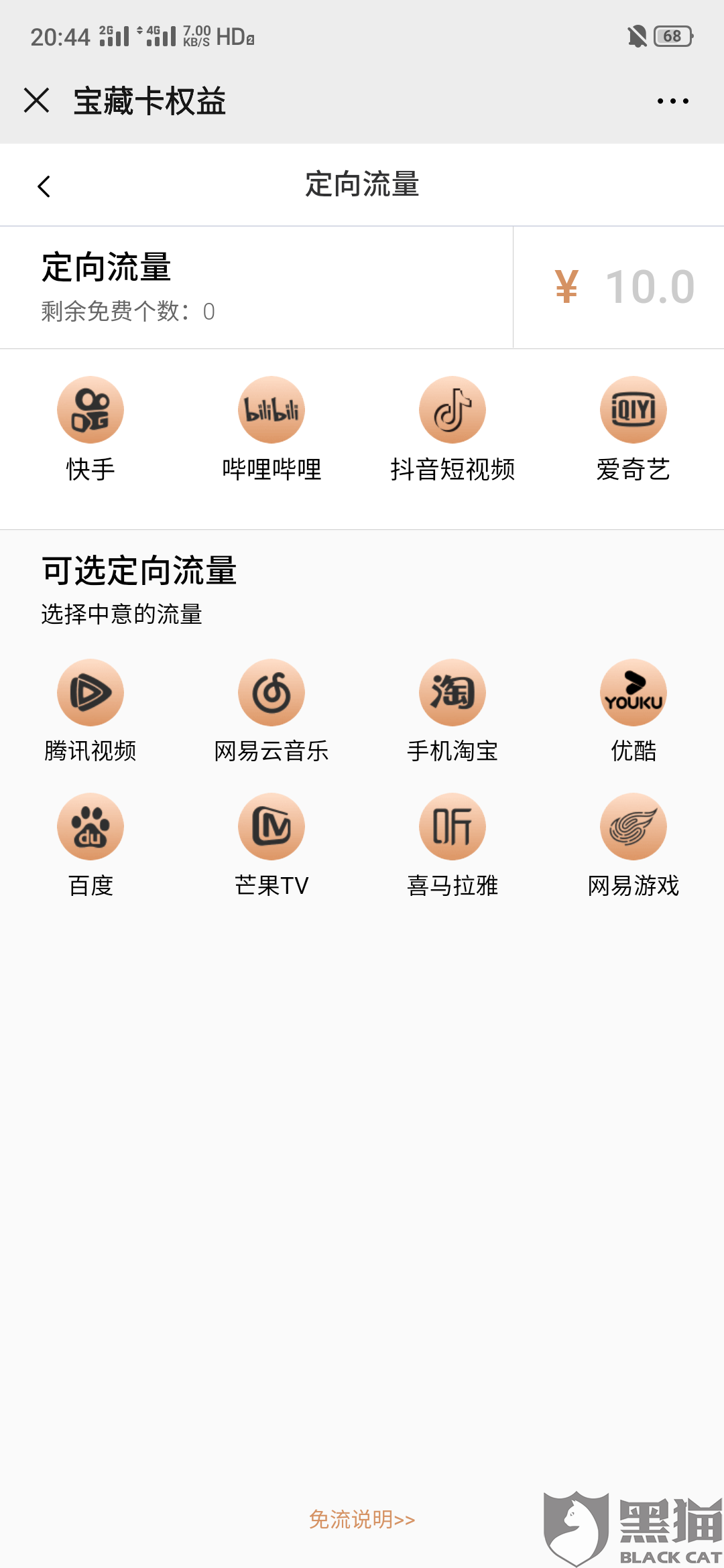Tap the 芒果TV (Mango TV) icon

(x=271, y=826)
